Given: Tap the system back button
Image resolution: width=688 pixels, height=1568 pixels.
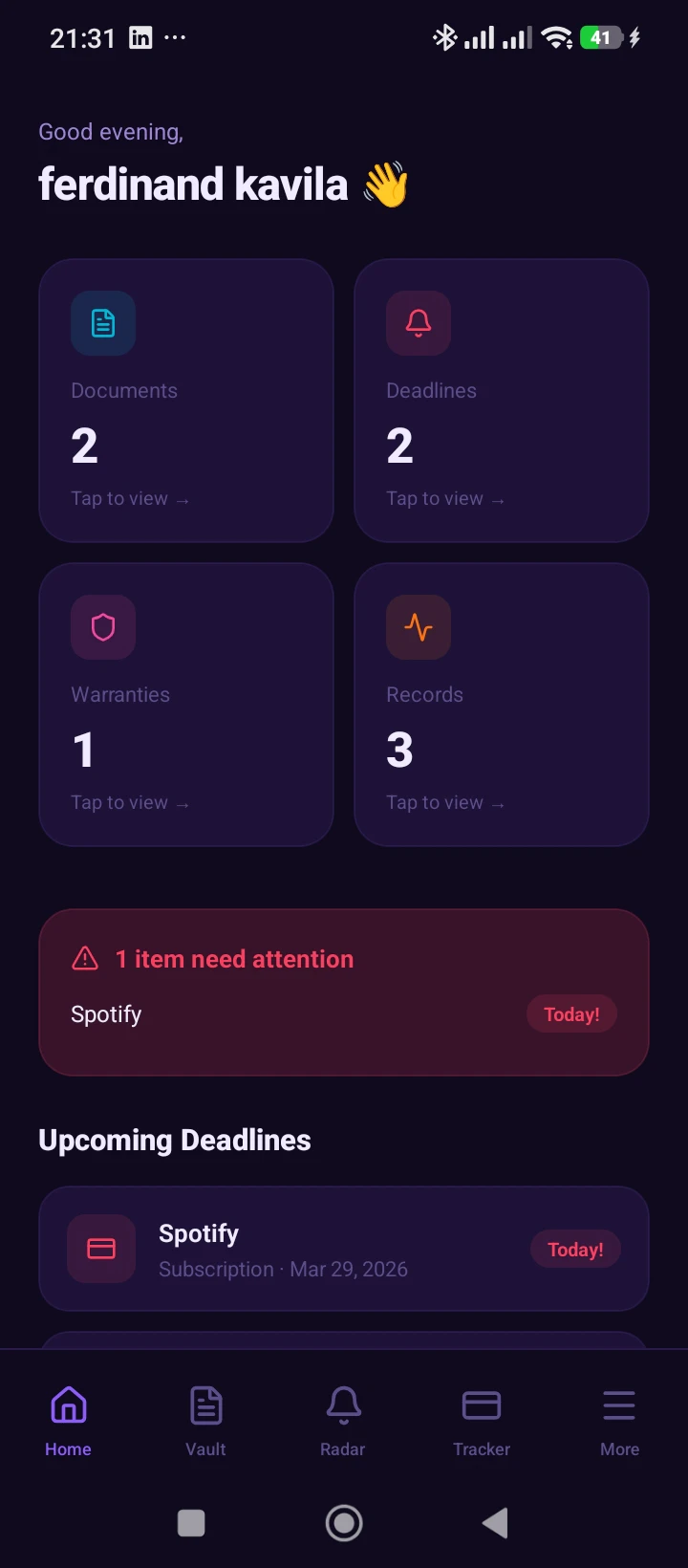Looking at the screenshot, I should [x=495, y=1523].
